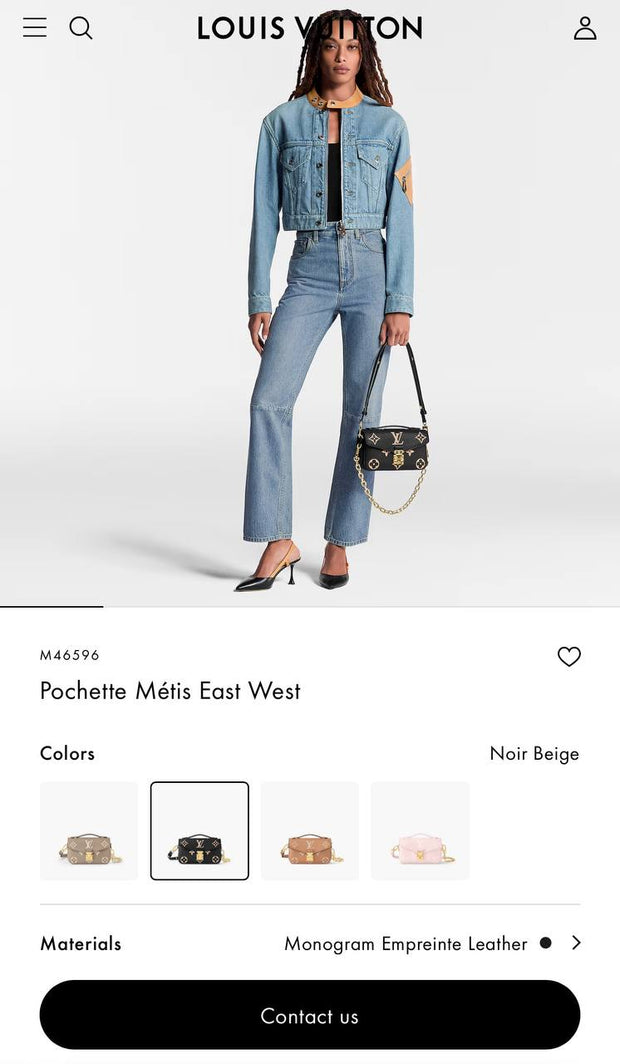The height and width of the screenshot is (1064, 620).
Task: Select the brown tan bag color
Action: coord(310,831)
